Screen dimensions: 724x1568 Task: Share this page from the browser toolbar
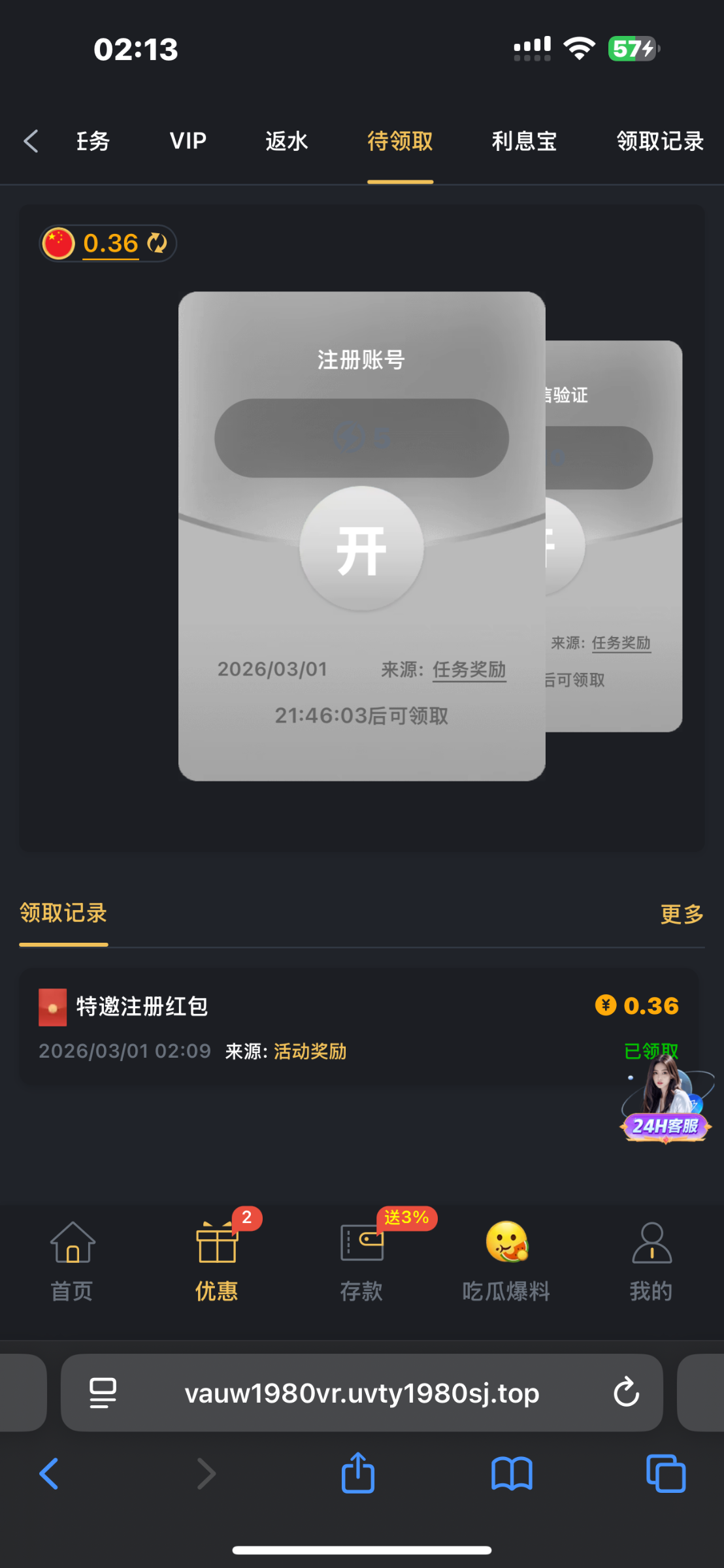358,1473
